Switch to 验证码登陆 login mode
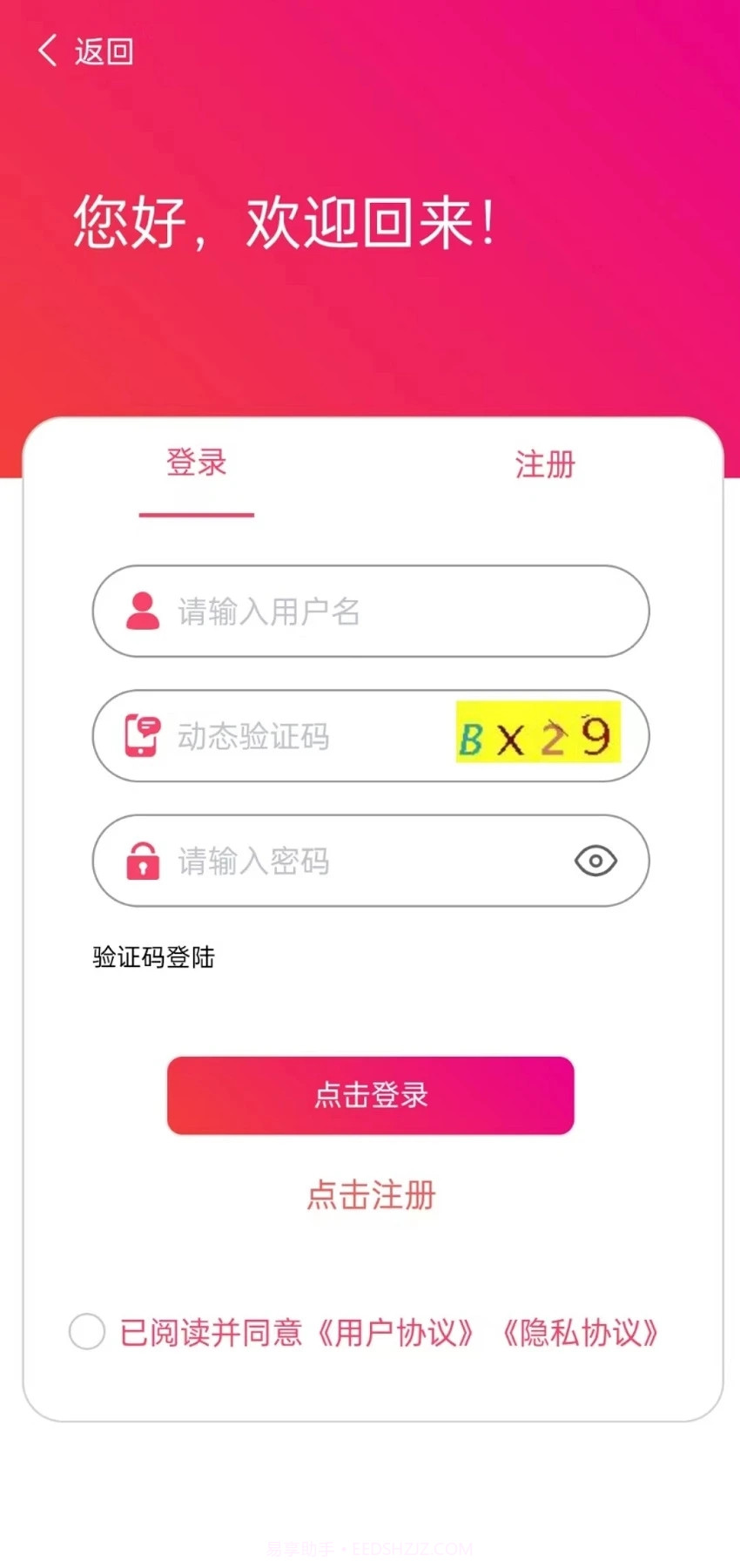Screen dimensions: 740x1568 click(x=153, y=957)
